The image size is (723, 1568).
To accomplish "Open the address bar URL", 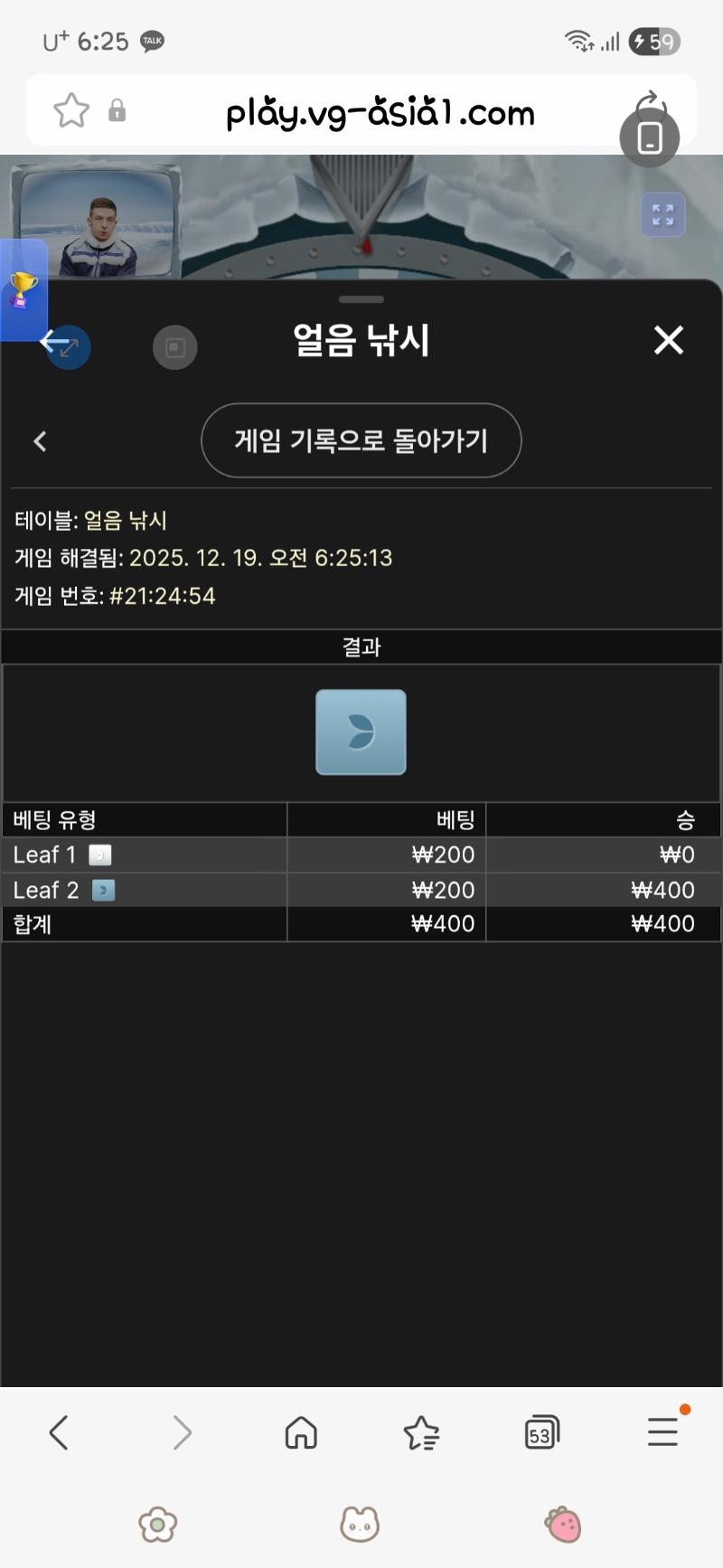I will point(380,113).
